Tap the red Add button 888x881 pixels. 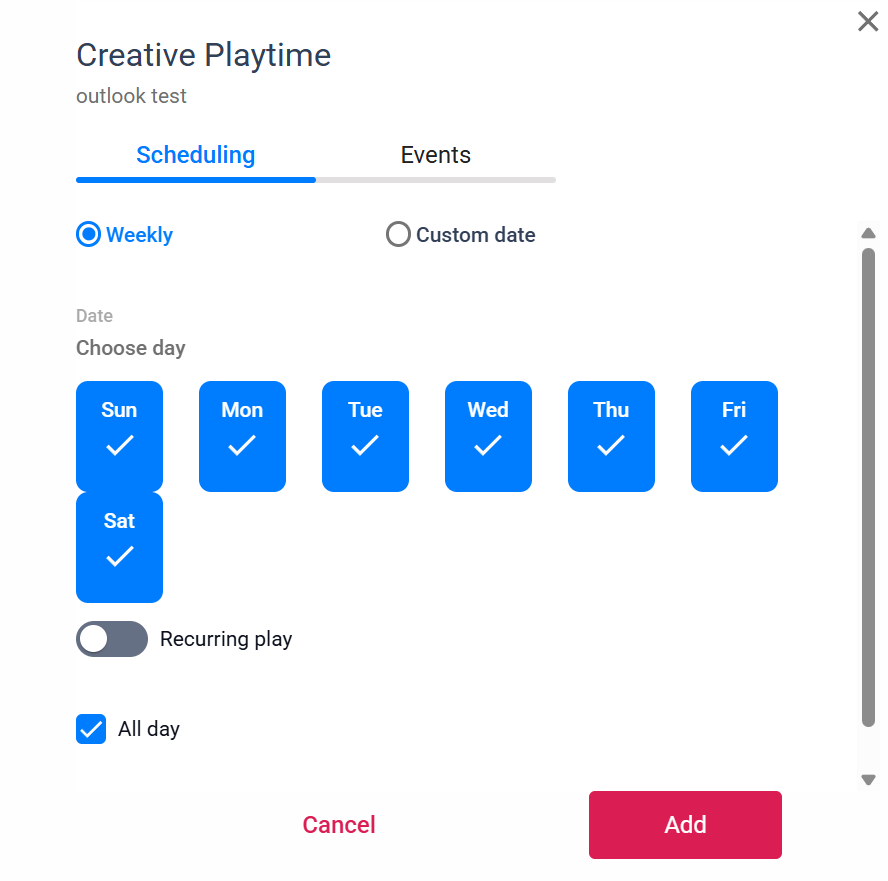click(685, 825)
